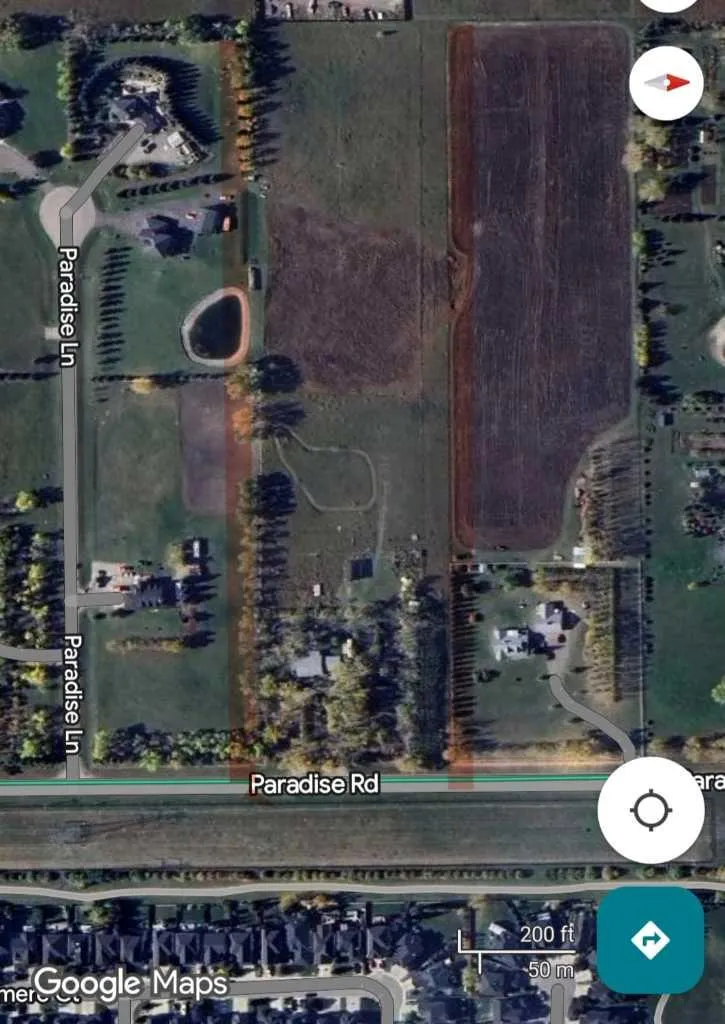Open directions with the teal arrow button

[x=649, y=938]
